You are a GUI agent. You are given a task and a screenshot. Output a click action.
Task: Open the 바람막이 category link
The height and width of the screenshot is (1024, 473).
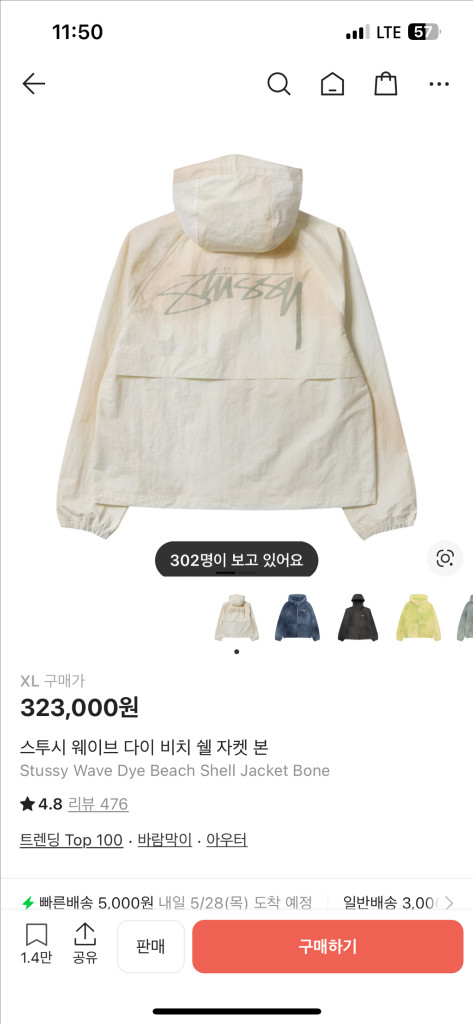[165, 840]
